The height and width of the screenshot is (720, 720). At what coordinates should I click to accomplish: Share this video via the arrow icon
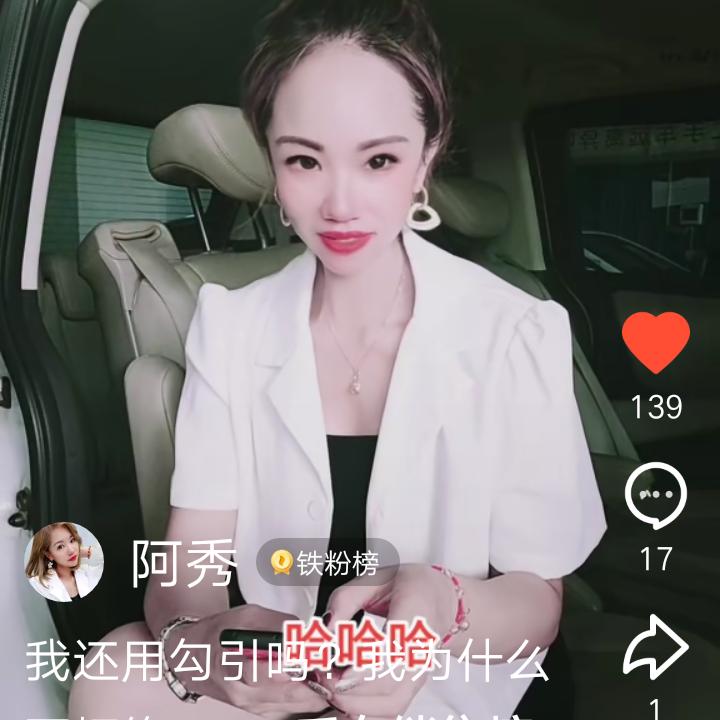coord(656,649)
